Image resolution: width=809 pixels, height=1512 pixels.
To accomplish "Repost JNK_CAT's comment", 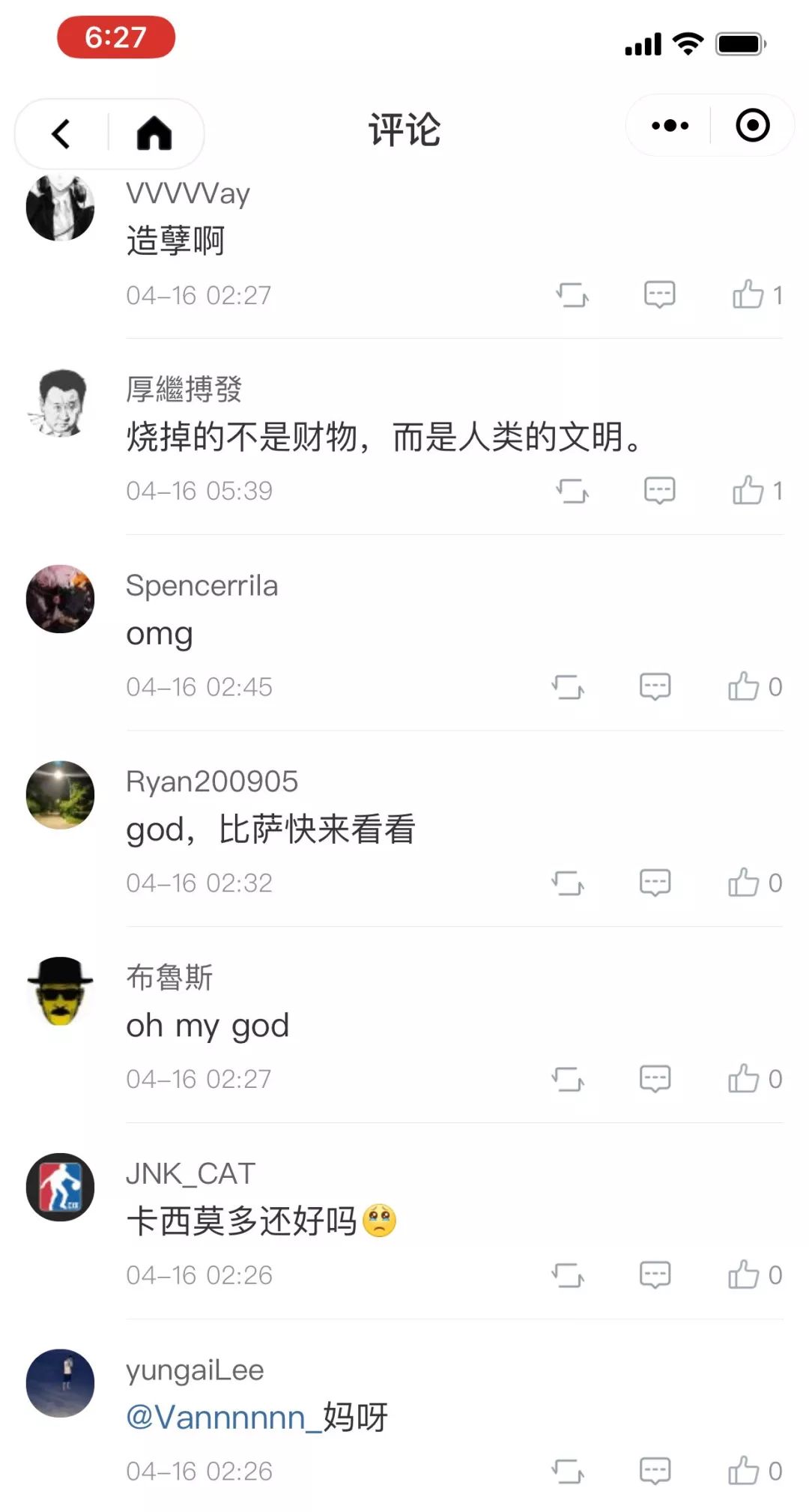I will coord(568,1274).
